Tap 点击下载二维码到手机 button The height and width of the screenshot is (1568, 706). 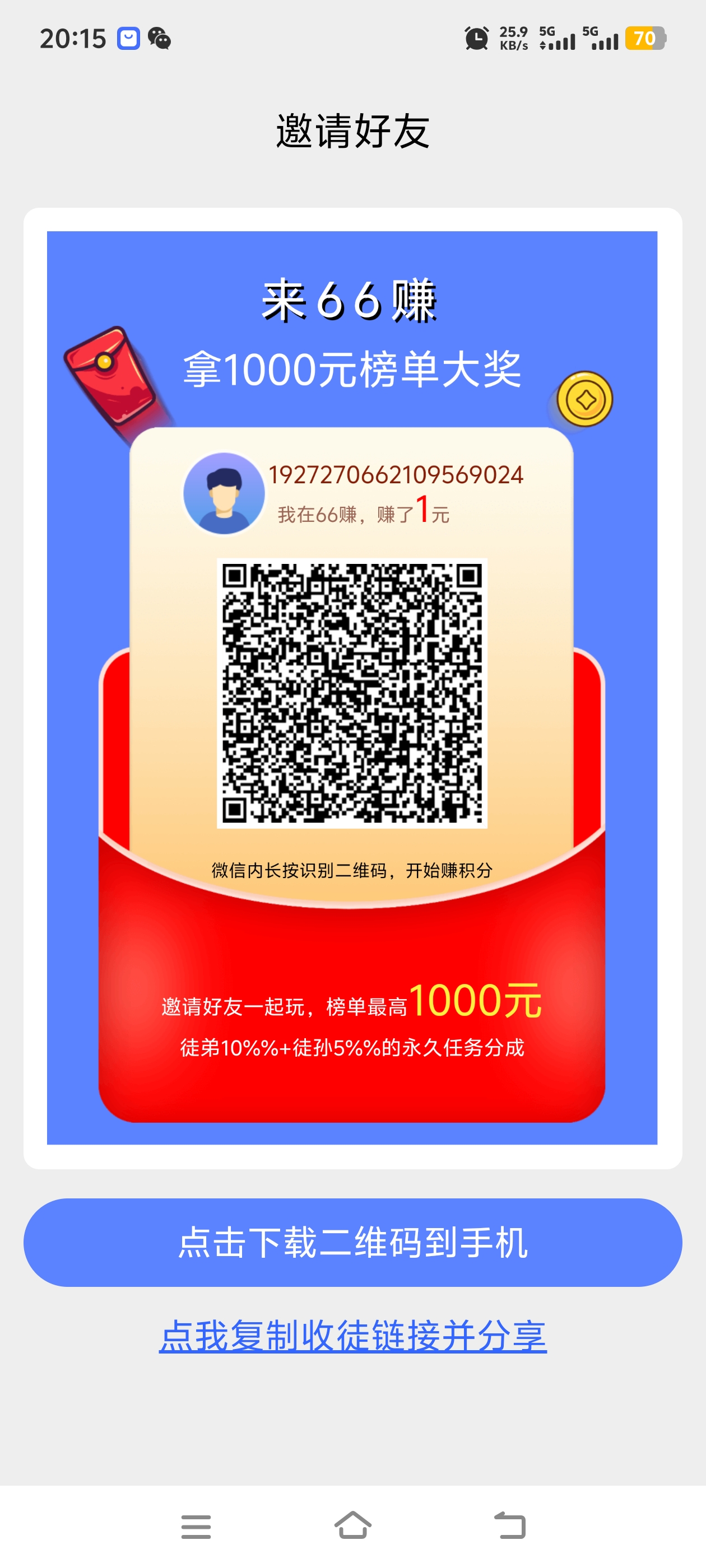pos(352,1242)
